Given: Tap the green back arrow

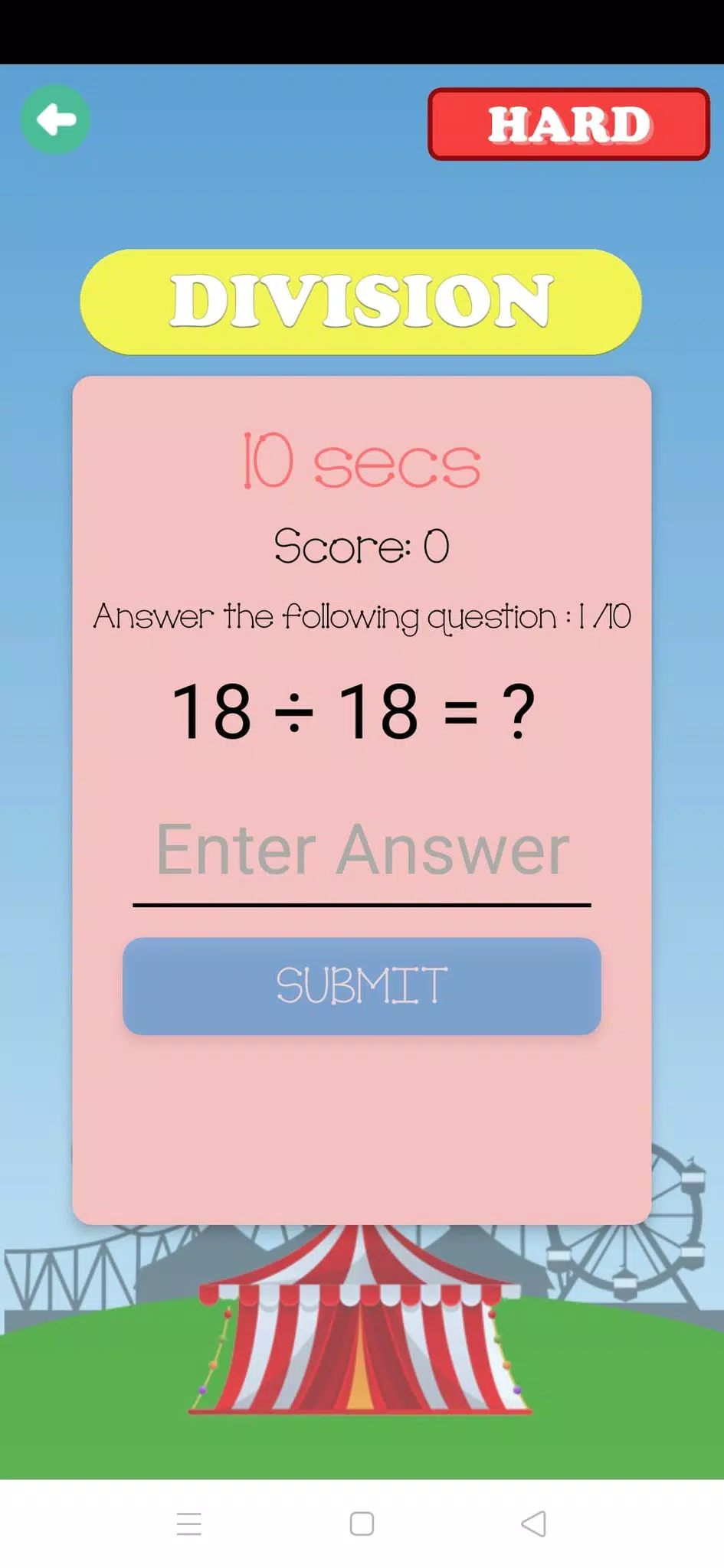Looking at the screenshot, I should [x=55, y=119].
